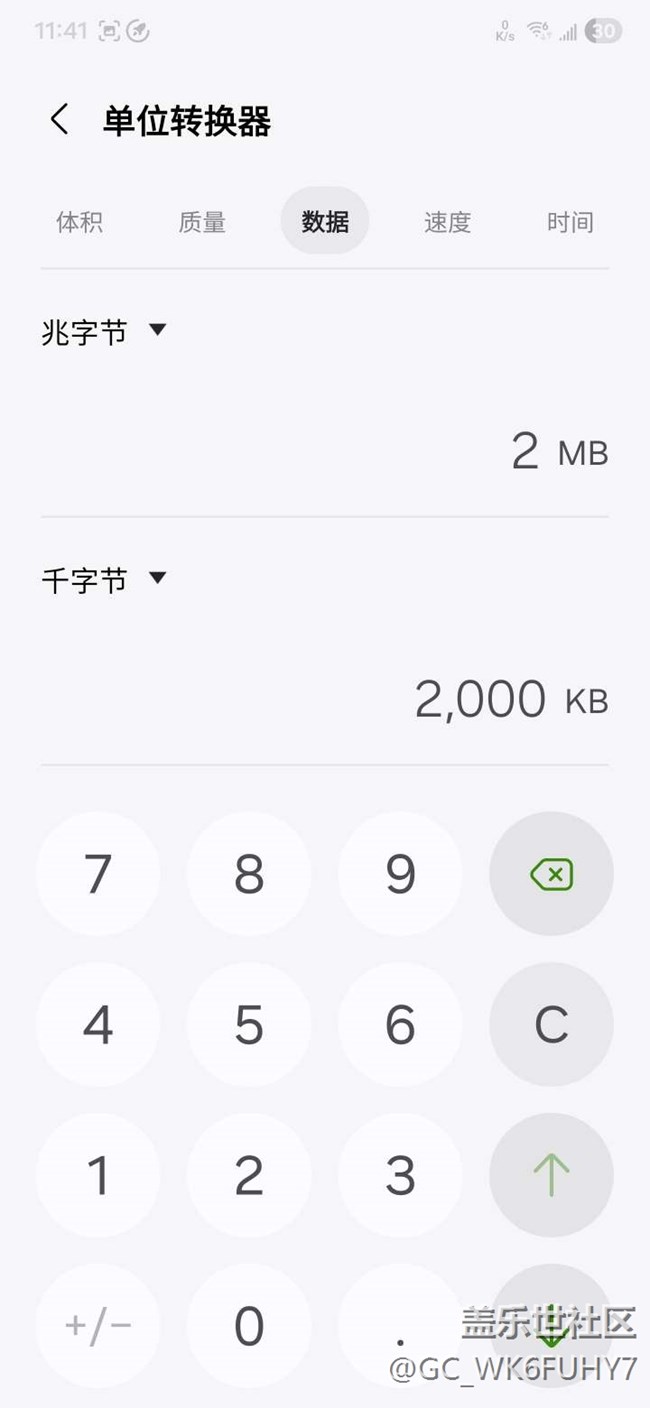This screenshot has height=1408, width=650.
Task: Switch to the 质量 tab
Action: click(202, 221)
